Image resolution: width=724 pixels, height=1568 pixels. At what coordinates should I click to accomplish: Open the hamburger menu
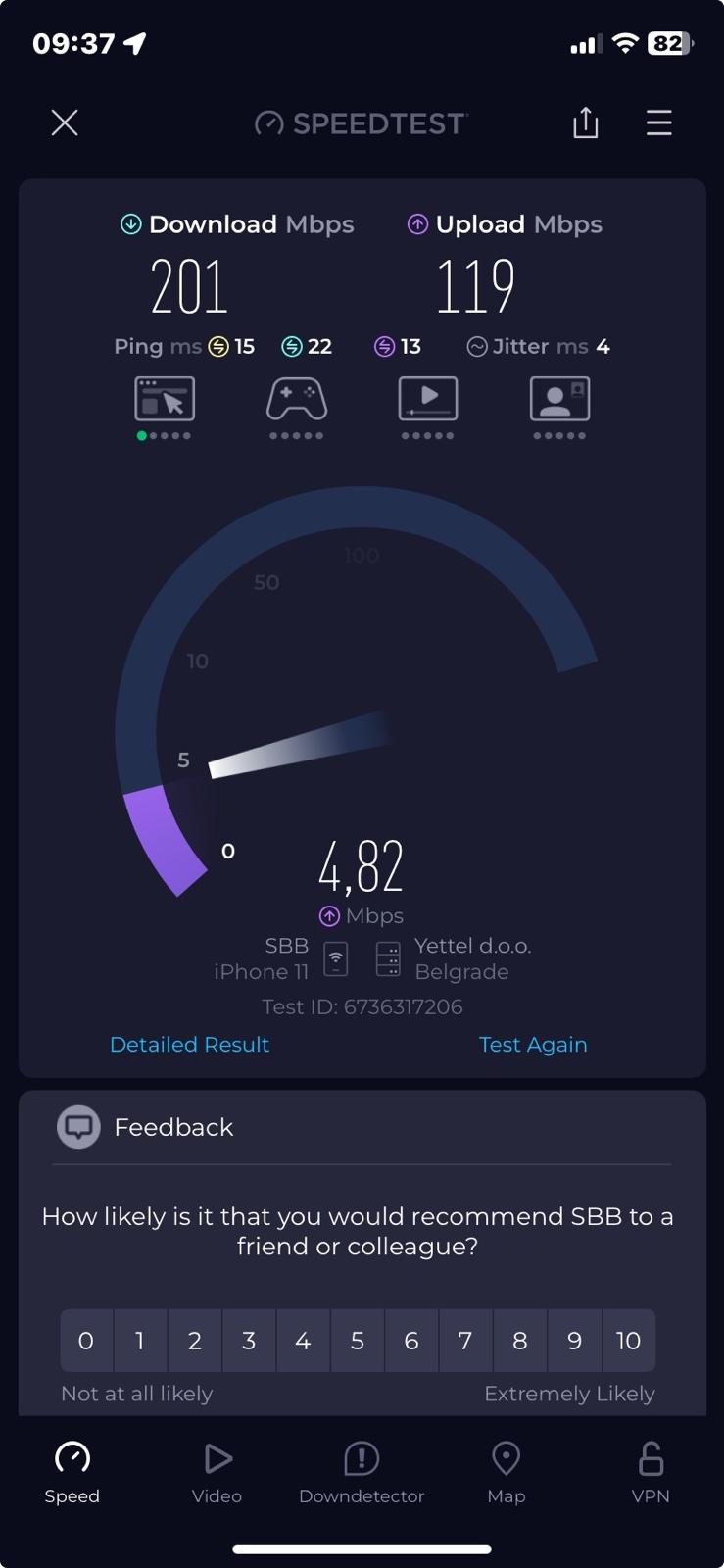pyautogui.click(x=658, y=122)
